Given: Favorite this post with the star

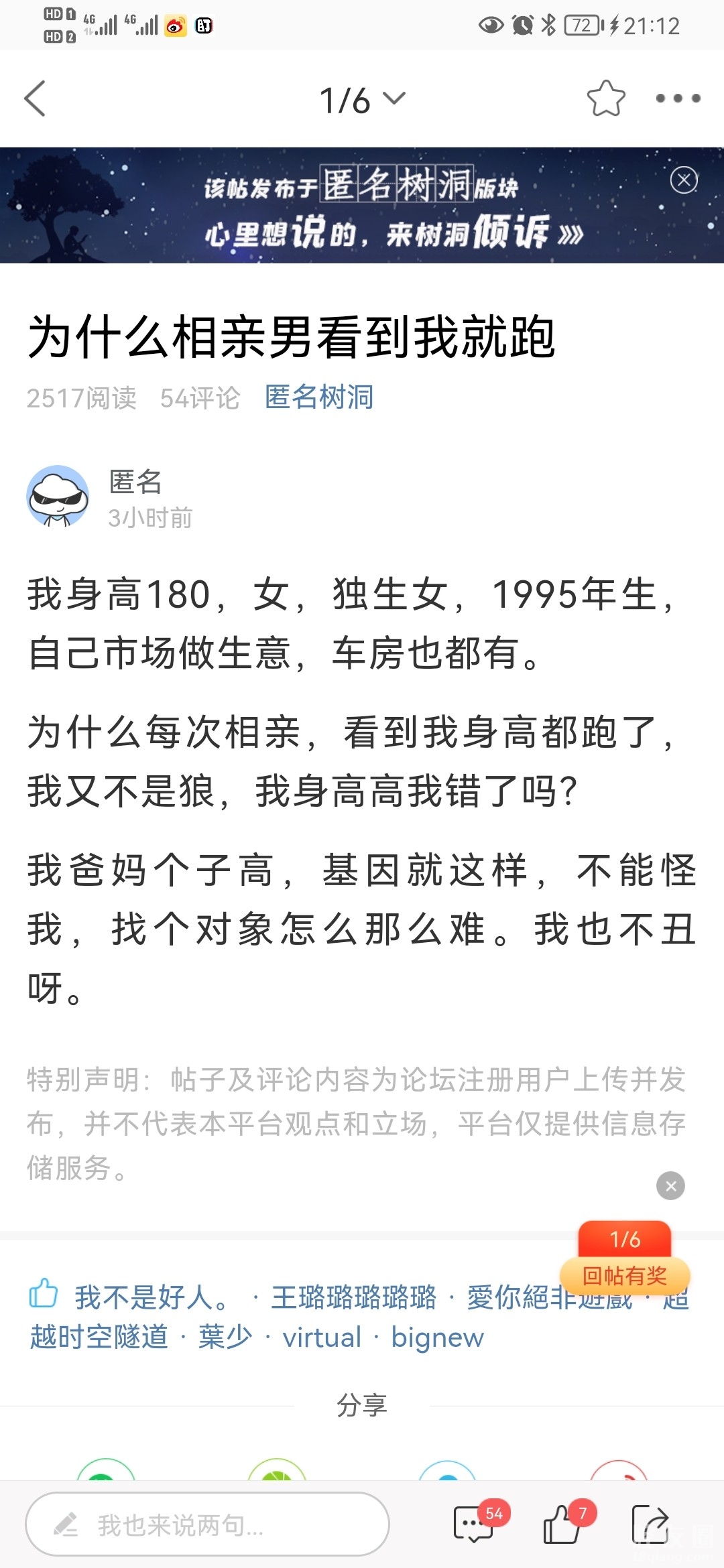Looking at the screenshot, I should coord(606,99).
